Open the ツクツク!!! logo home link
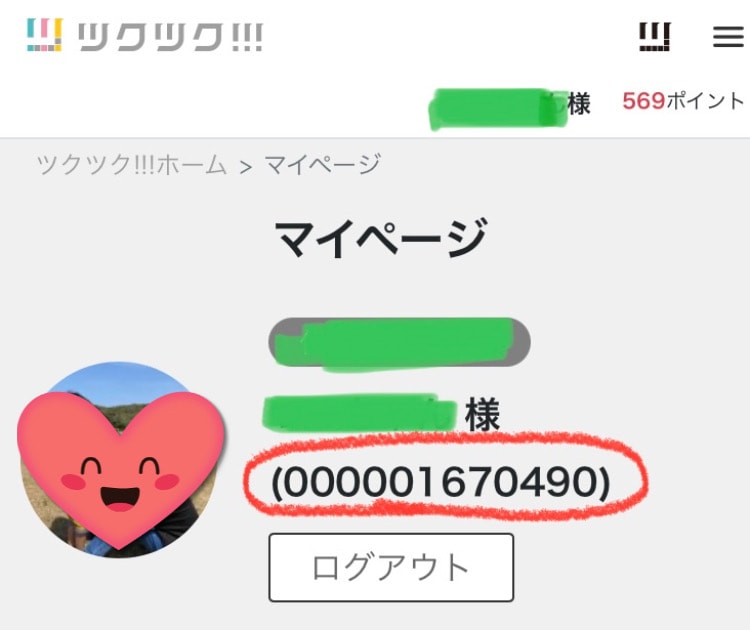The image size is (750, 630). pyautogui.click(x=145, y=37)
